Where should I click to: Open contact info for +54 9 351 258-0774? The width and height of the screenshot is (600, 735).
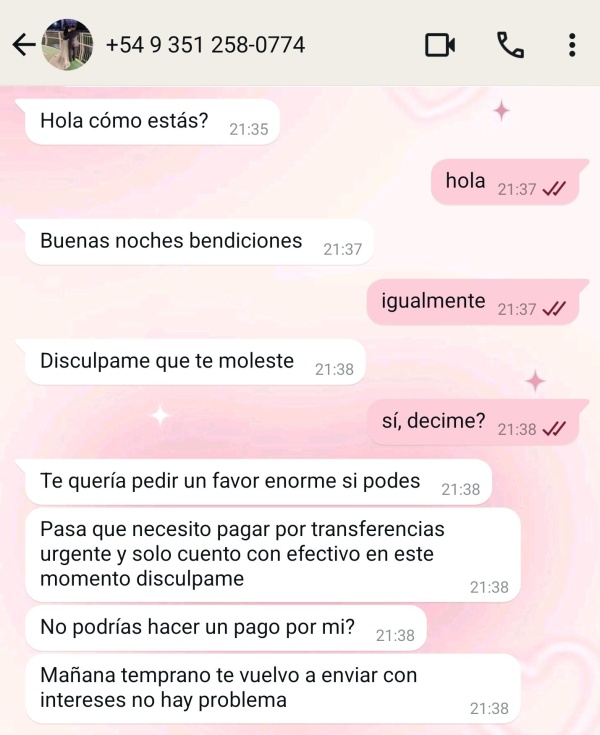205,45
